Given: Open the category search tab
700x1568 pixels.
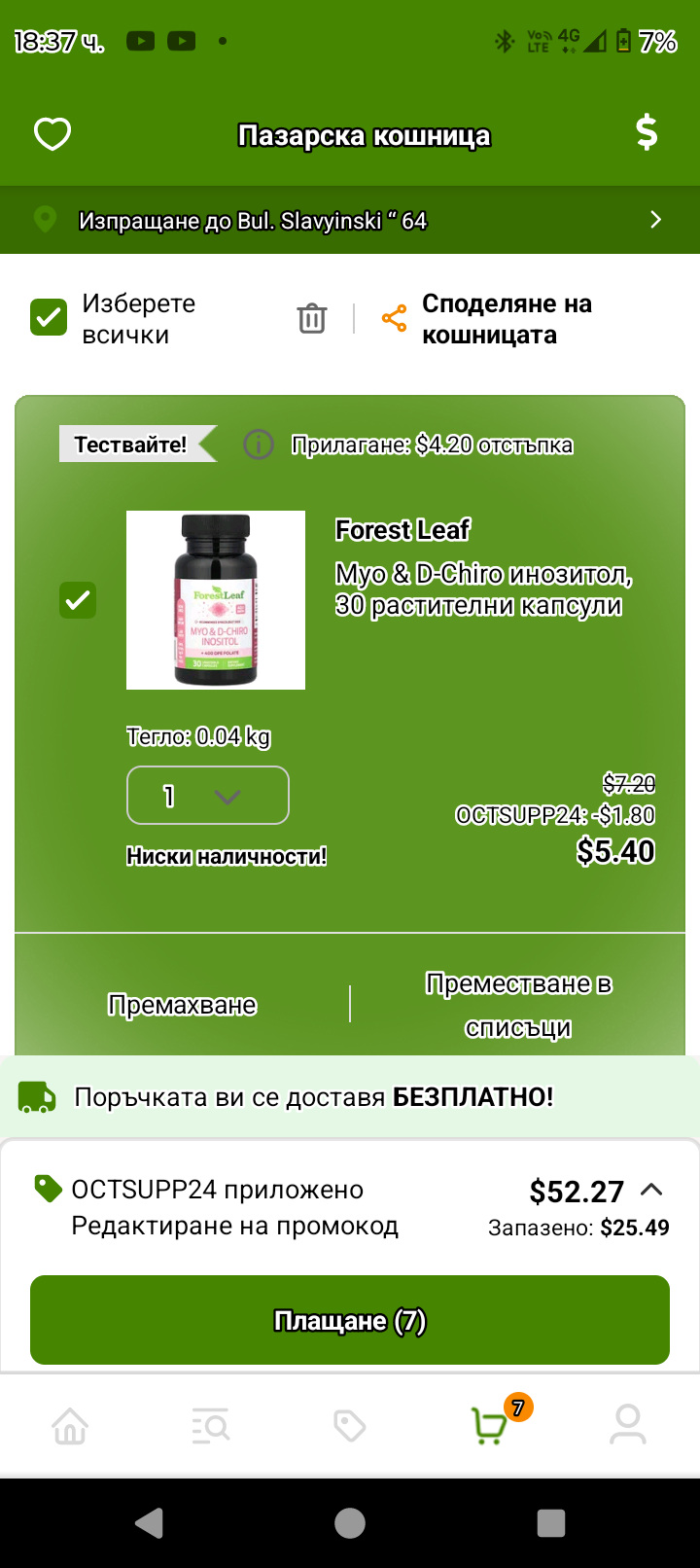Looking at the screenshot, I should pos(211,1427).
